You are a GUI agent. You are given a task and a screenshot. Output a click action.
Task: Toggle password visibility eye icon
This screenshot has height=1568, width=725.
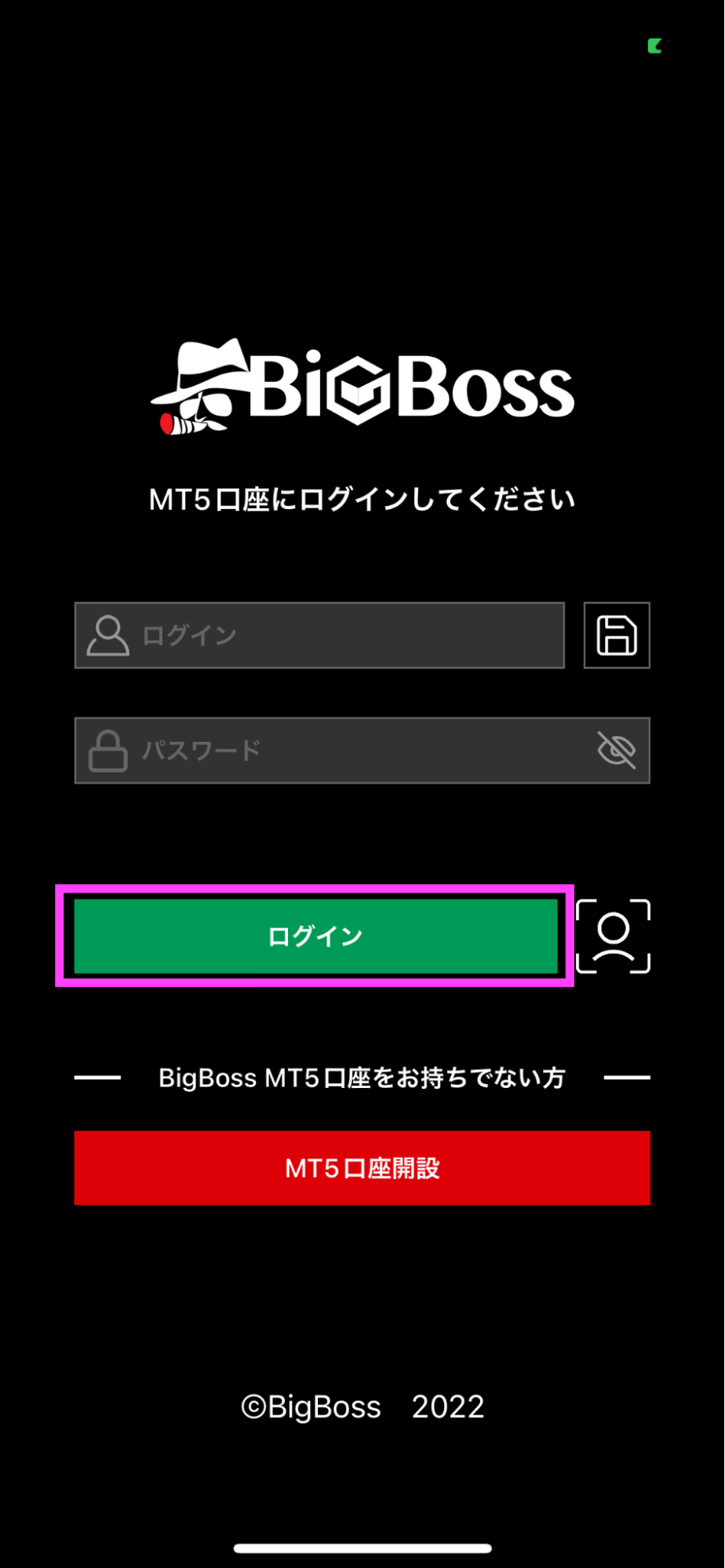(x=617, y=751)
